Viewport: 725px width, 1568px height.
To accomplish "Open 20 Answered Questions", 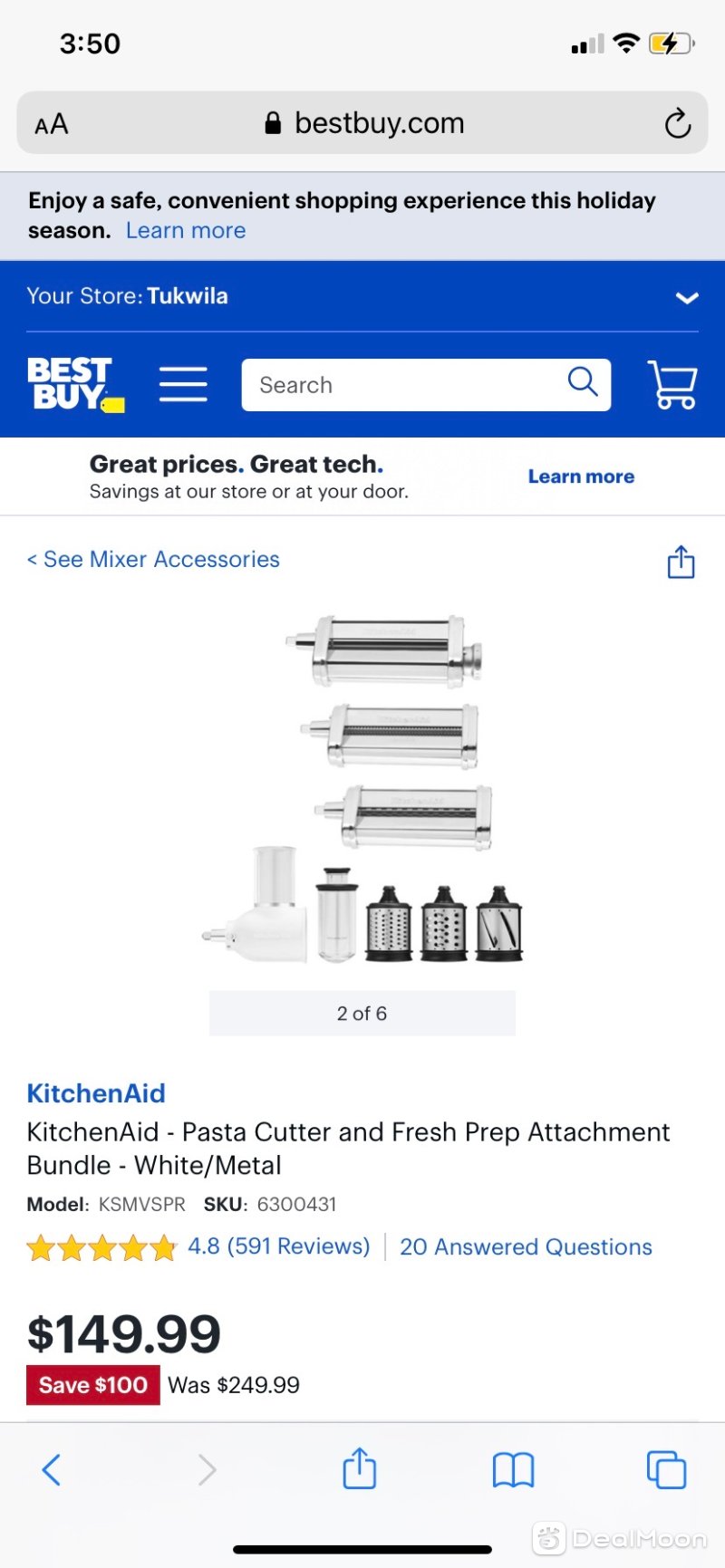I will click(x=526, y=1247).
